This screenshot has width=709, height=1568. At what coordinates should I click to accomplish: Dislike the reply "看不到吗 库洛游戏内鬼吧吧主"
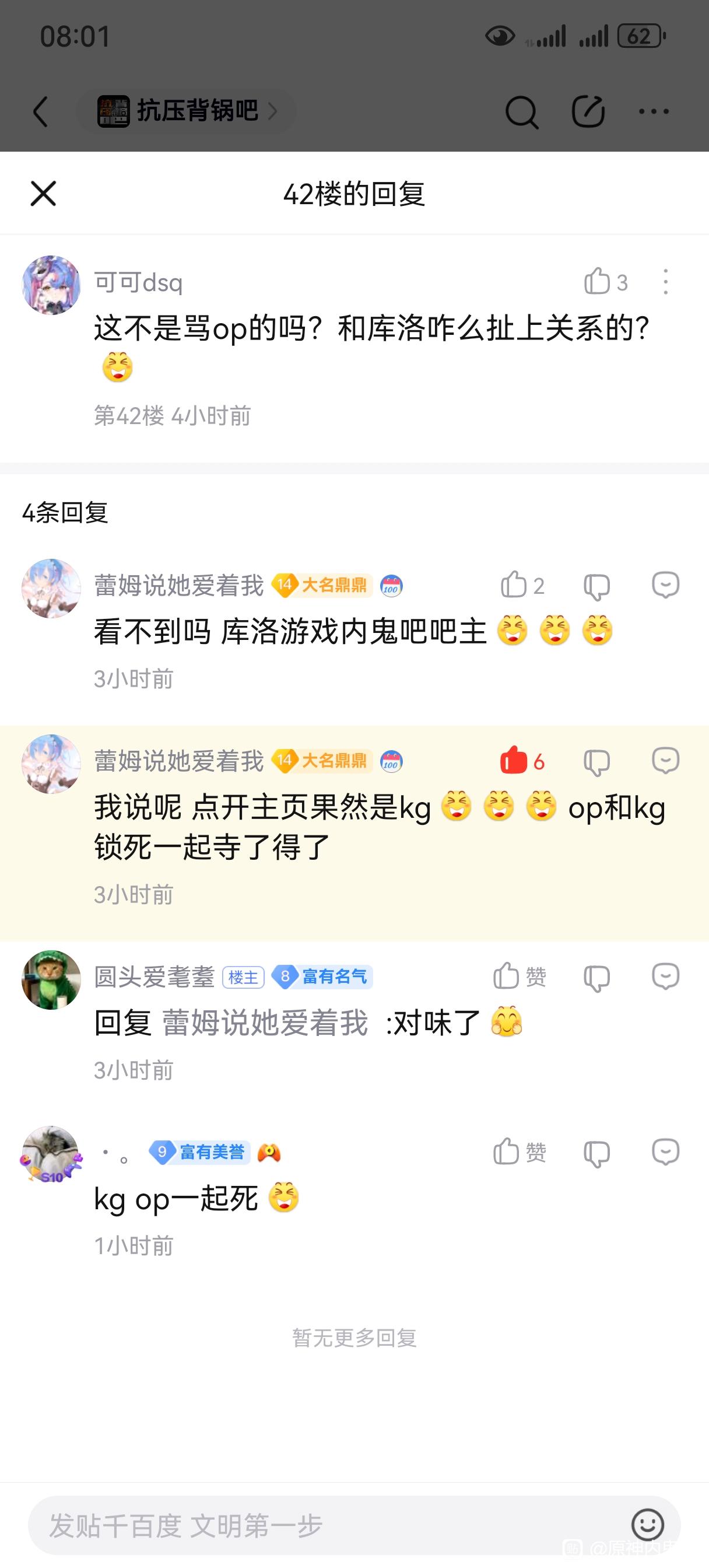(x=596, y=586)
